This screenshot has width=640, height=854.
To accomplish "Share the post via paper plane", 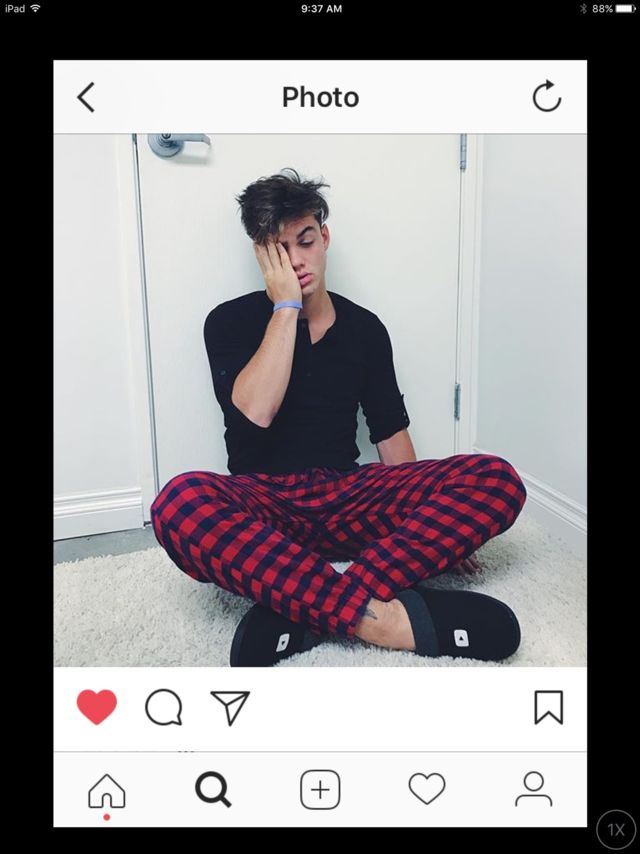I will tap(229, 707).
